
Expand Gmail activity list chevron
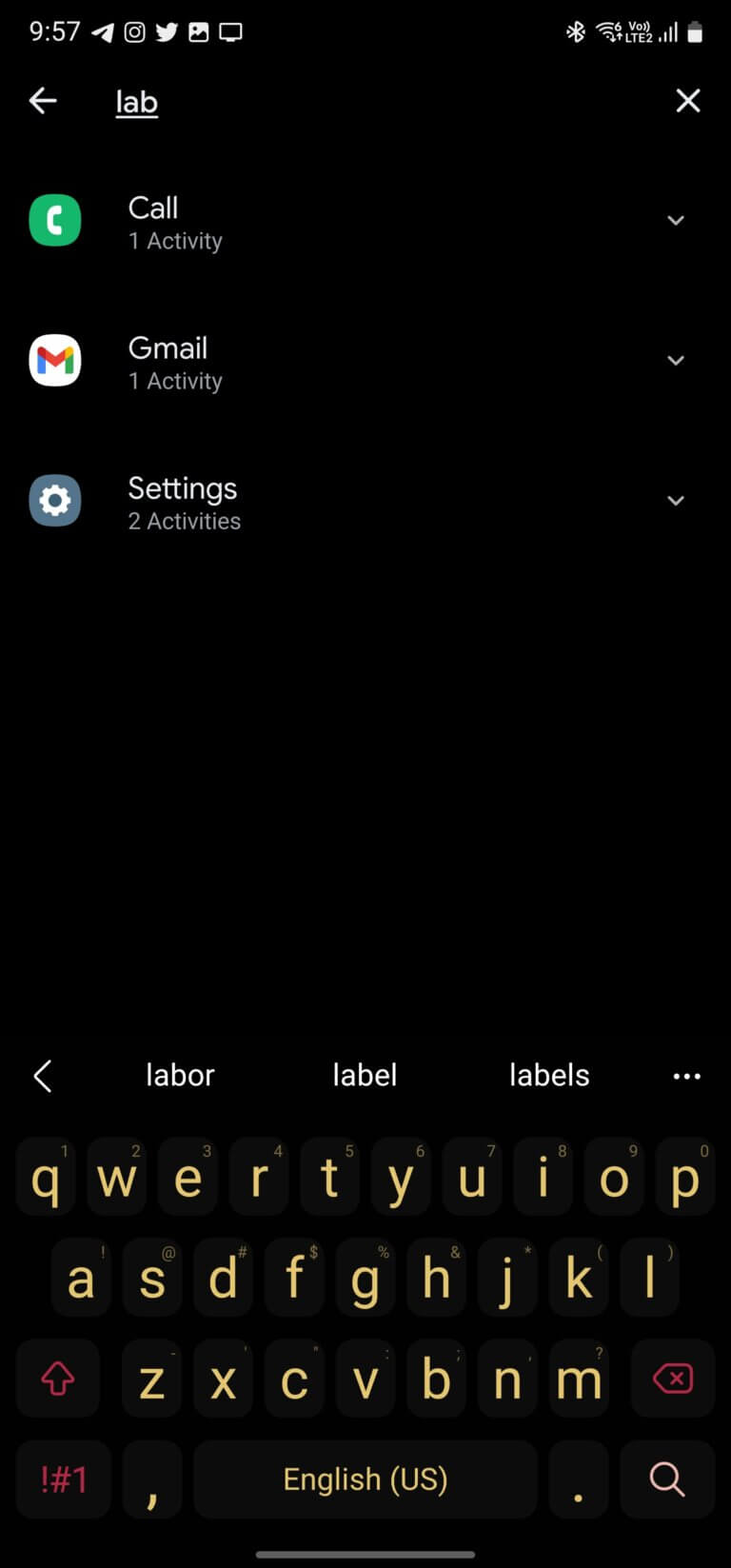coord(675,361)
